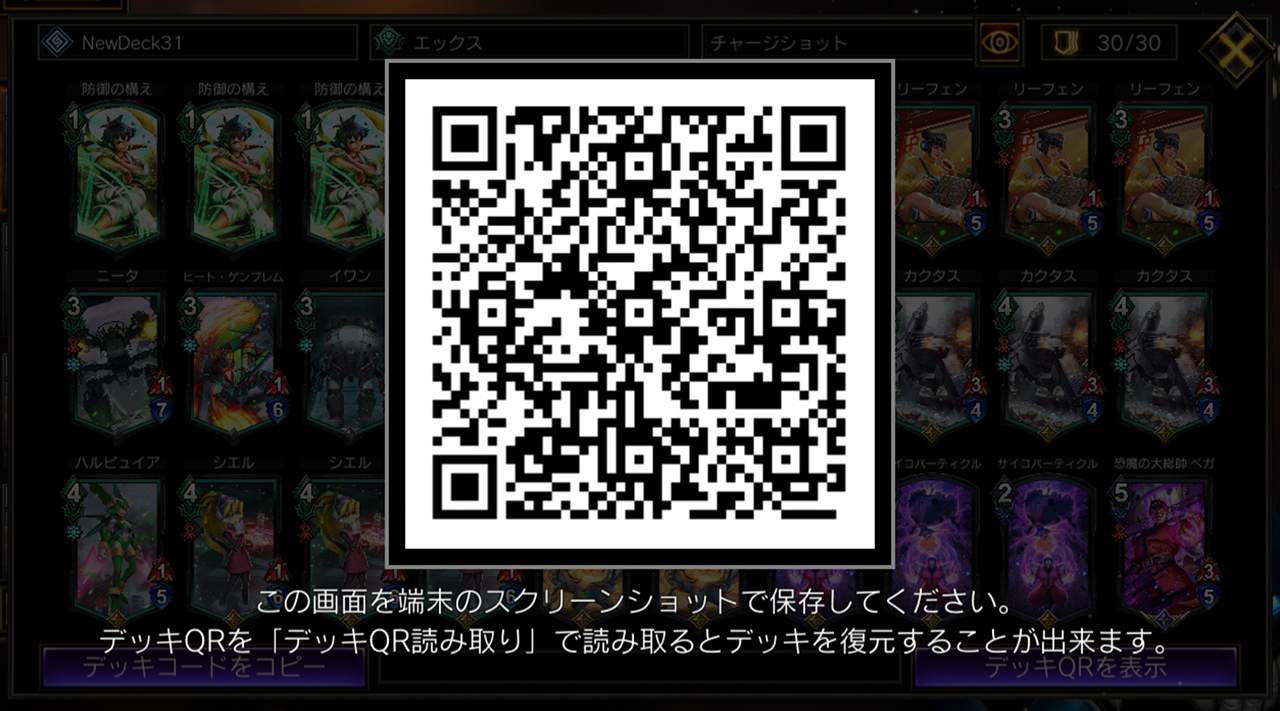Close the deck screen with the X button
Screen dimensions: 1280x711
point(1236,45)
